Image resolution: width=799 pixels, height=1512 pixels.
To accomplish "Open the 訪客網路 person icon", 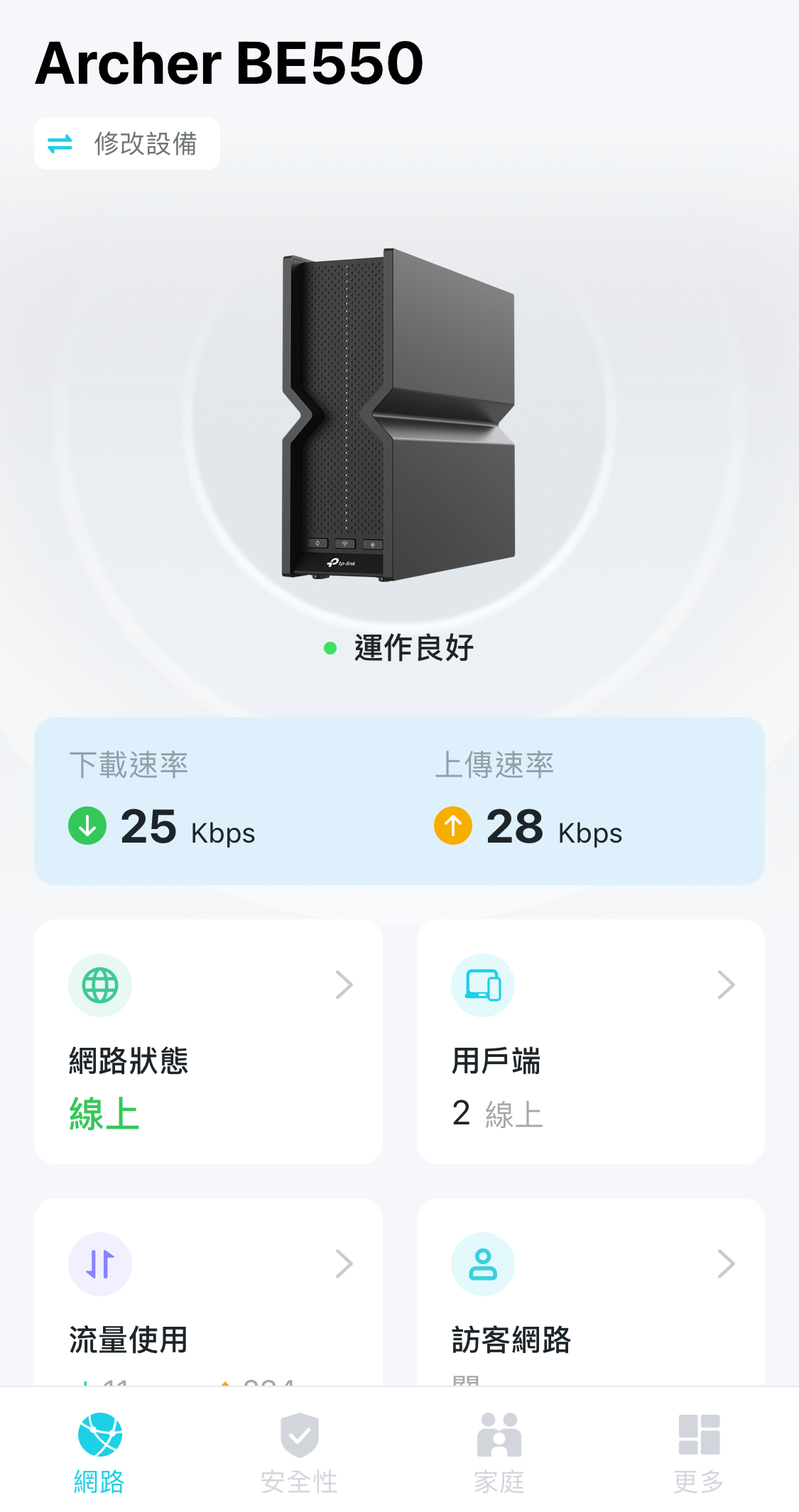I will (x=482, y=1264).
